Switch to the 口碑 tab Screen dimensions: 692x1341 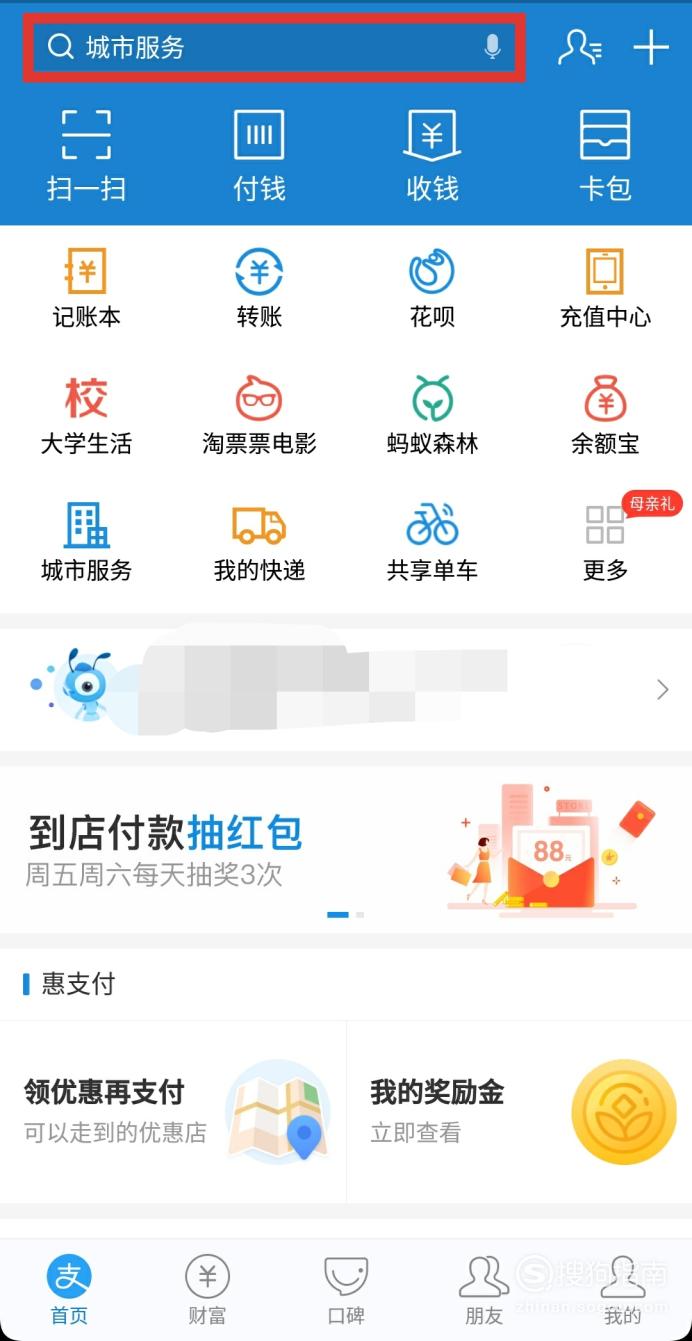click(346, 1290)
